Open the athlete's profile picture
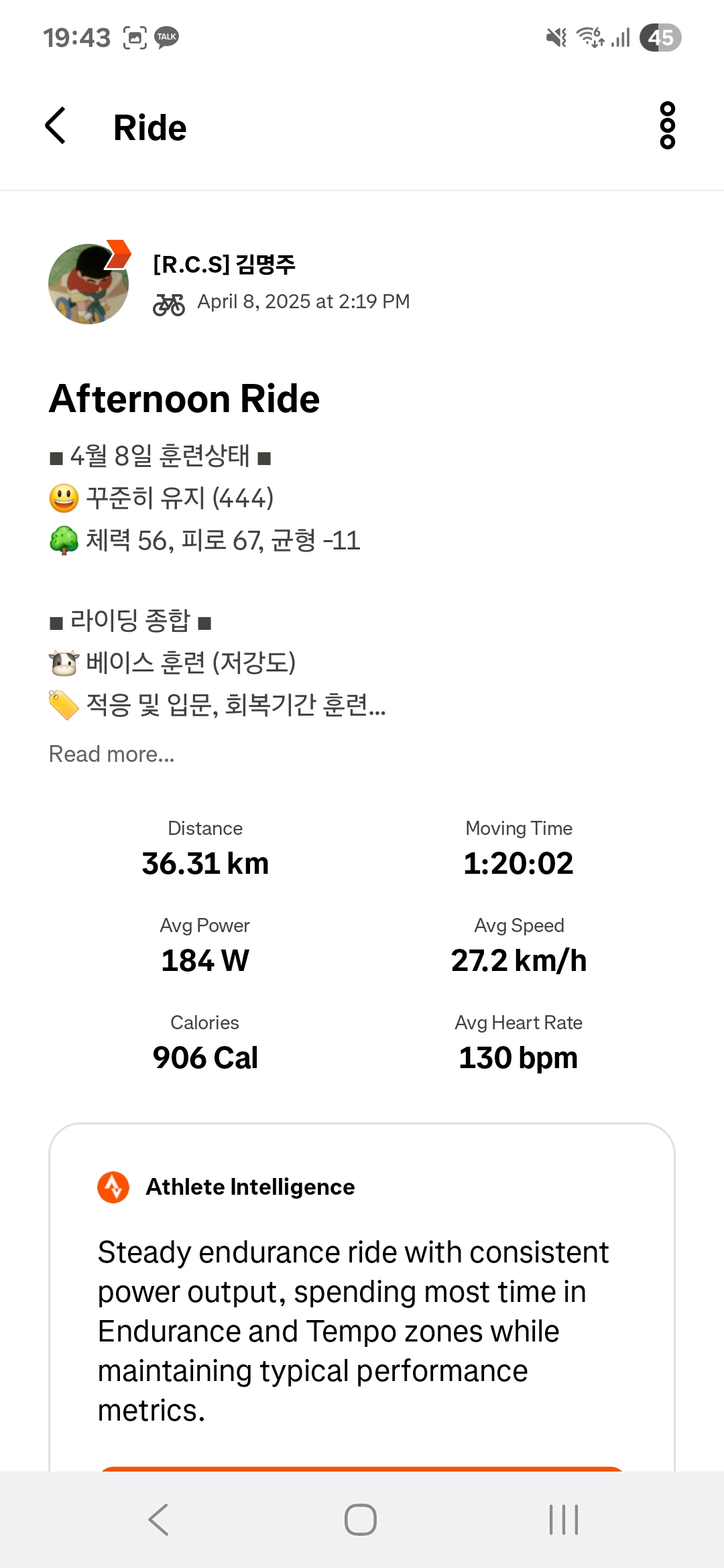Image resolution: width=724 pixels, height=1568 pixels. 88,283
